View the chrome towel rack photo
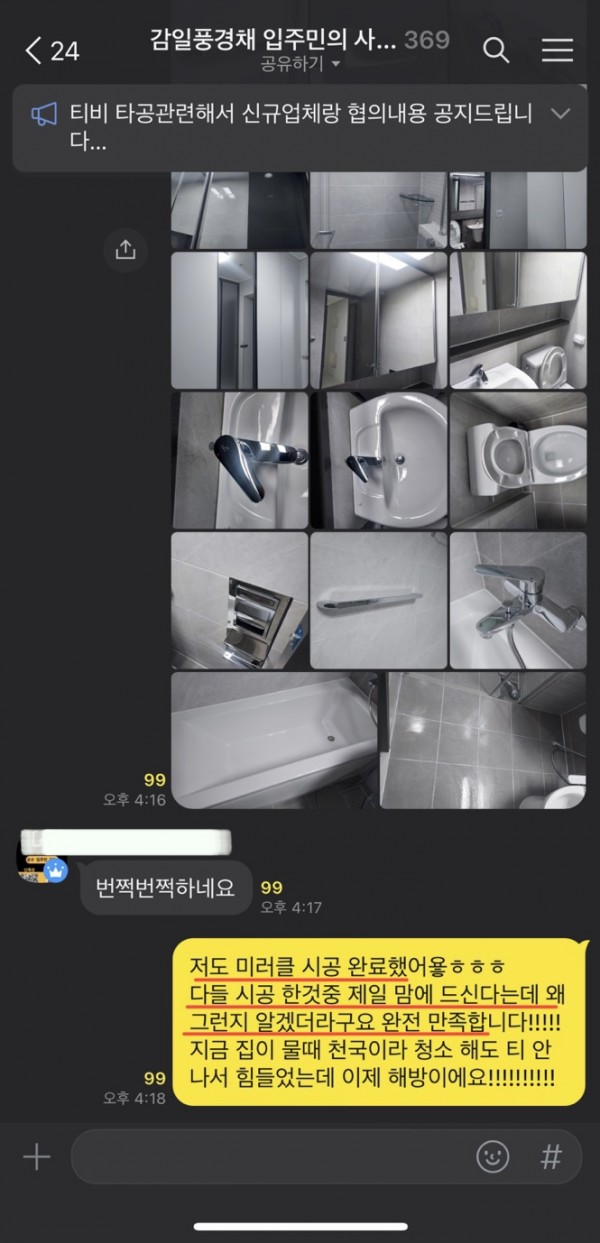This screenshot has width=600, height=1243. tap(239, 601)
